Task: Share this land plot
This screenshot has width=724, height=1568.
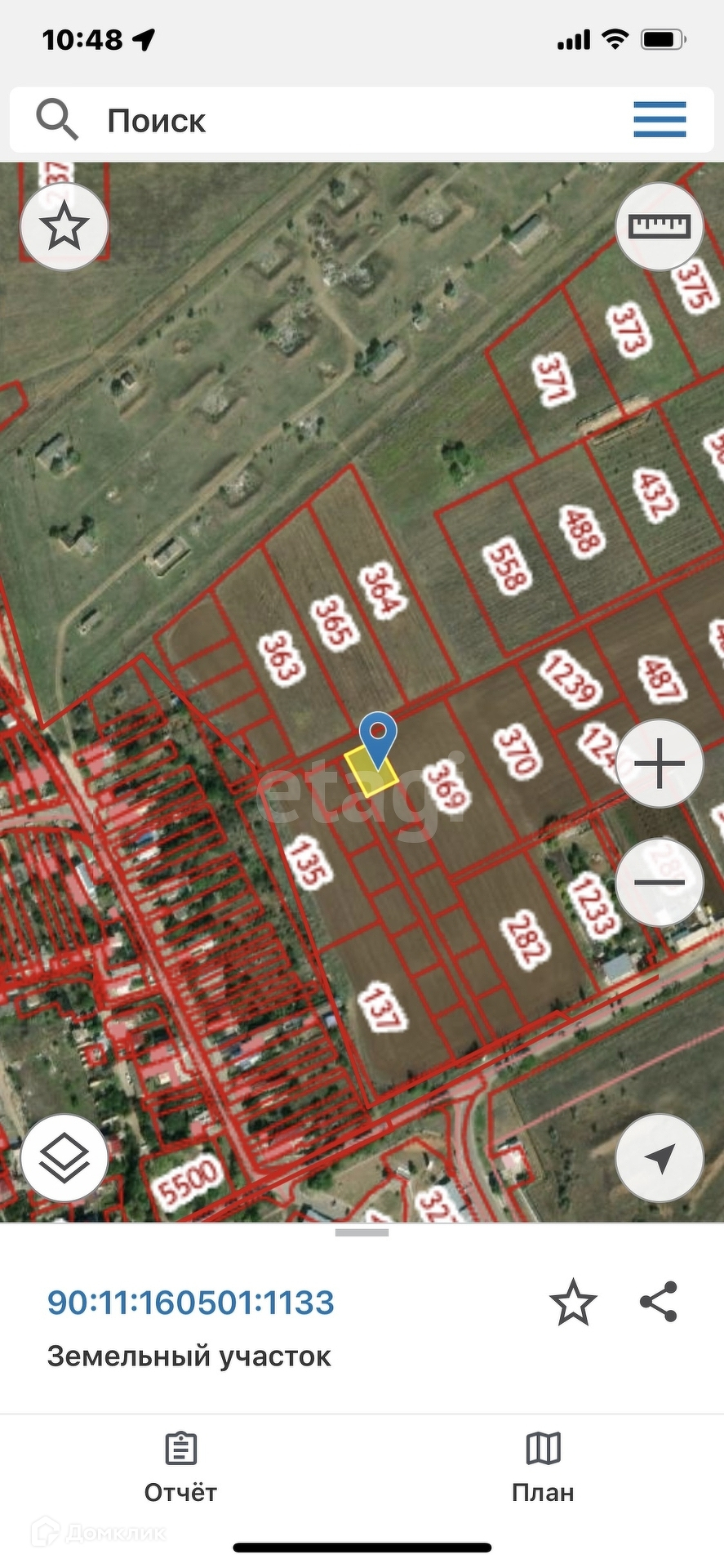Action: [x=659, y=1302]
